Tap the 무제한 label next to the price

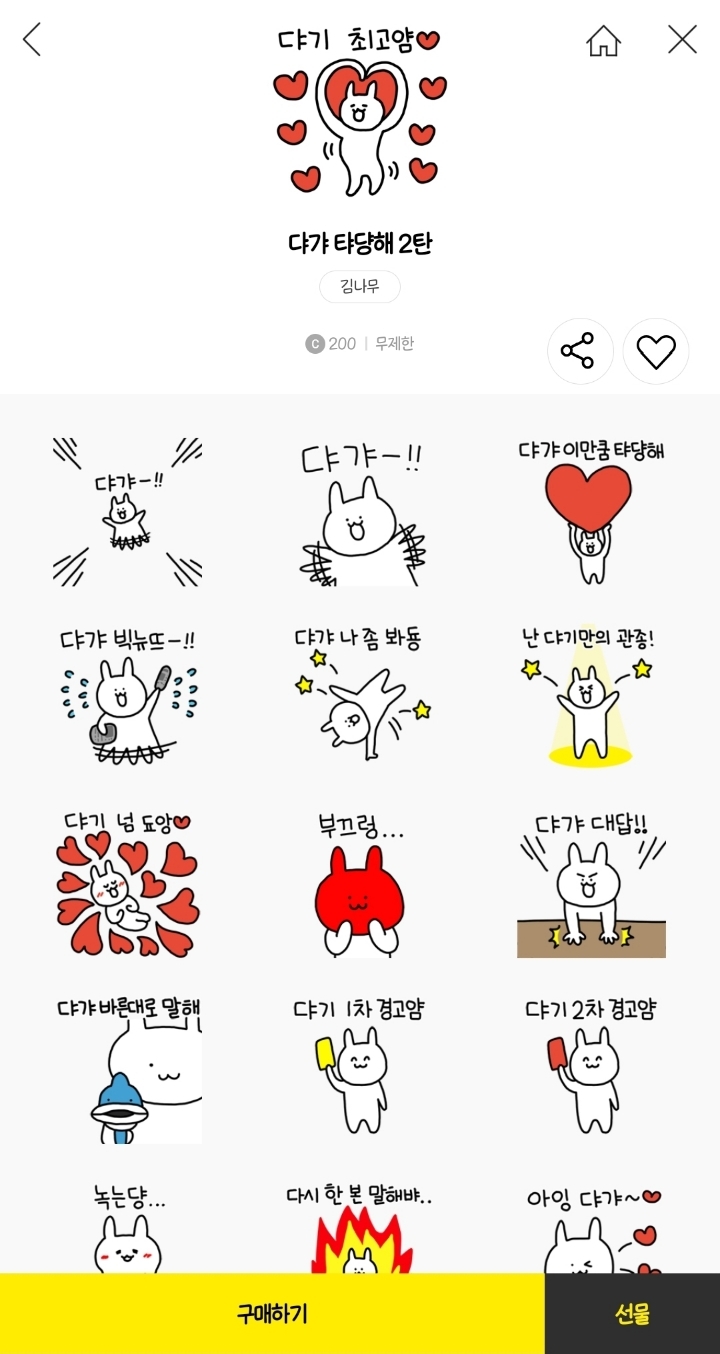392,343
